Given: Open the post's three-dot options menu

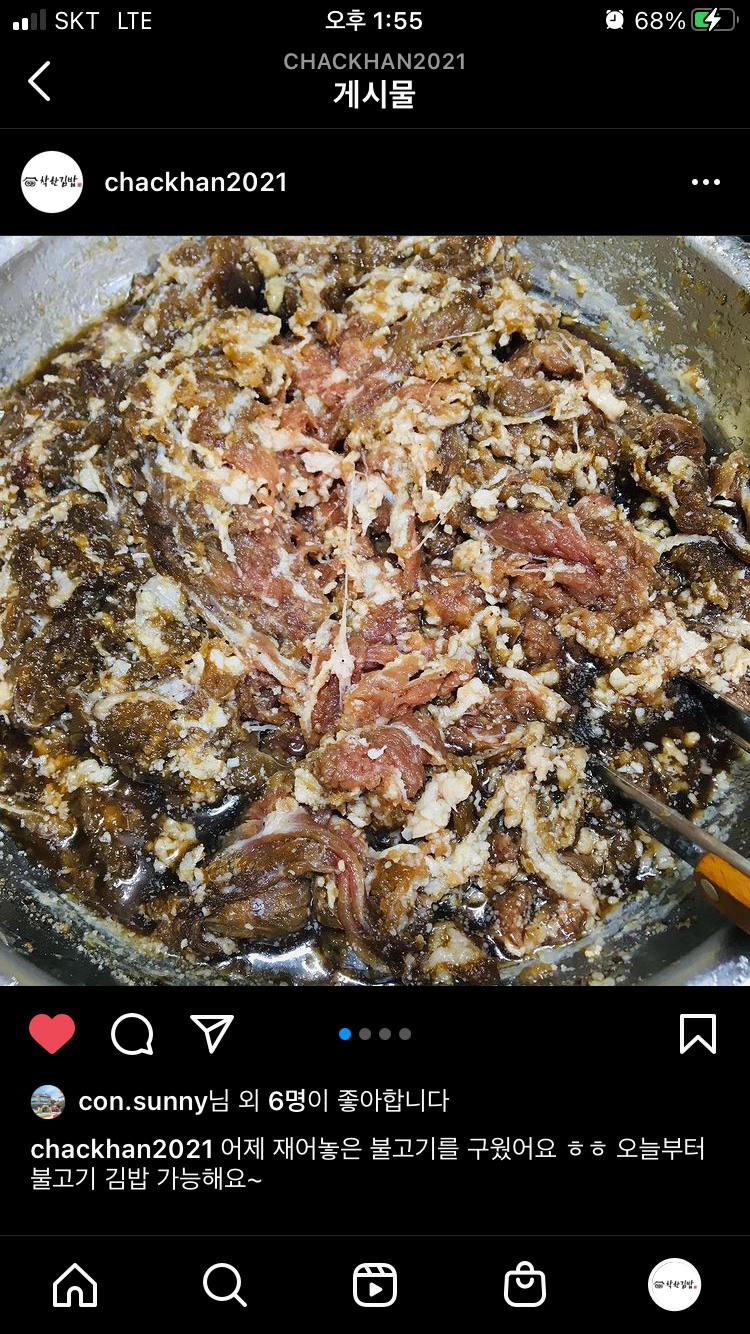Looking at the screenshot, I should coord(705,182).
